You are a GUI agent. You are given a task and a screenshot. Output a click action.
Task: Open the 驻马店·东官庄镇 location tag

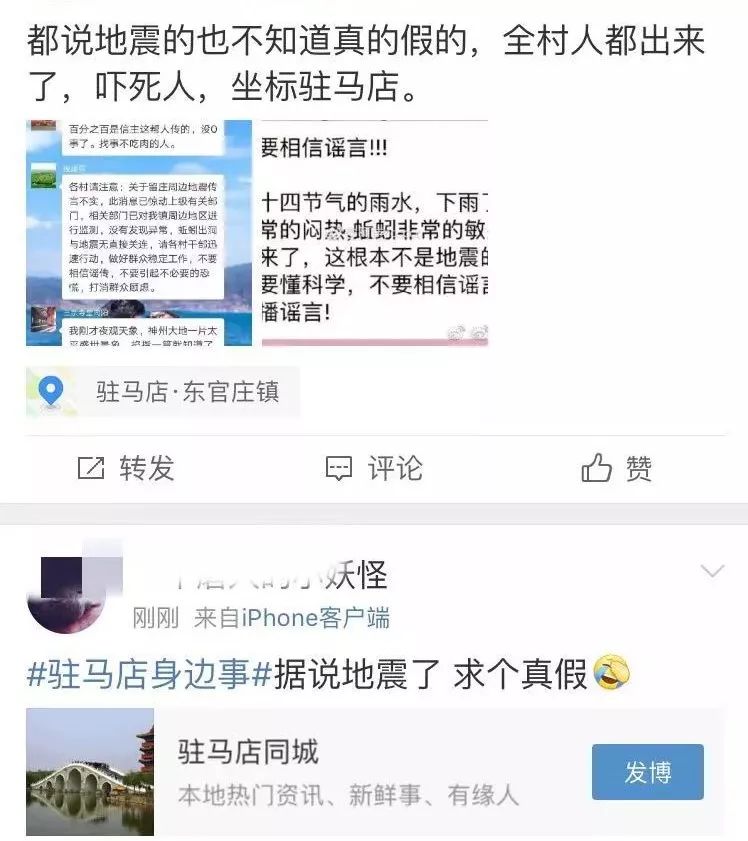[x=164, y=391]
